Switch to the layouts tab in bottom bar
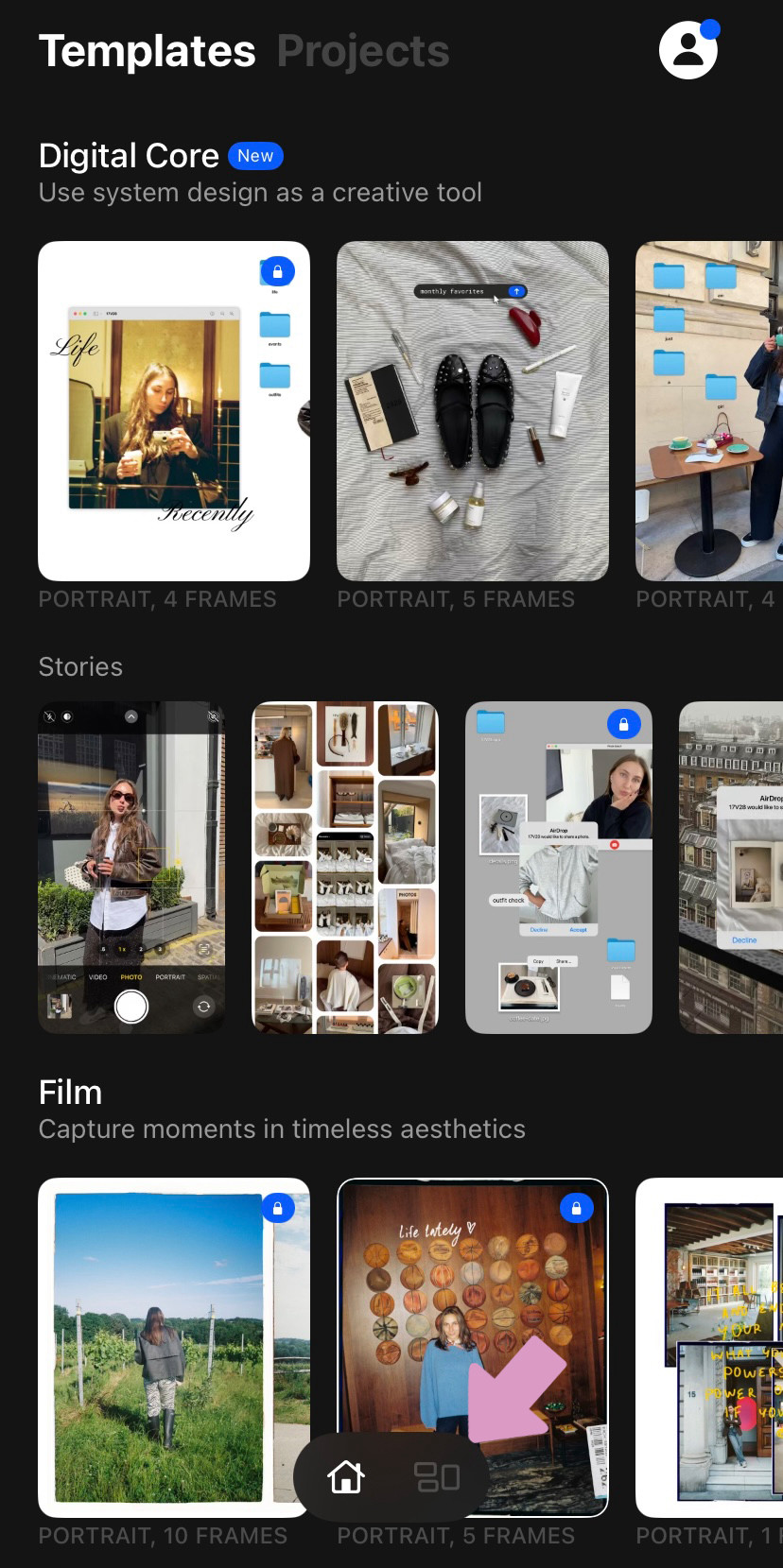 (437, 1476)
